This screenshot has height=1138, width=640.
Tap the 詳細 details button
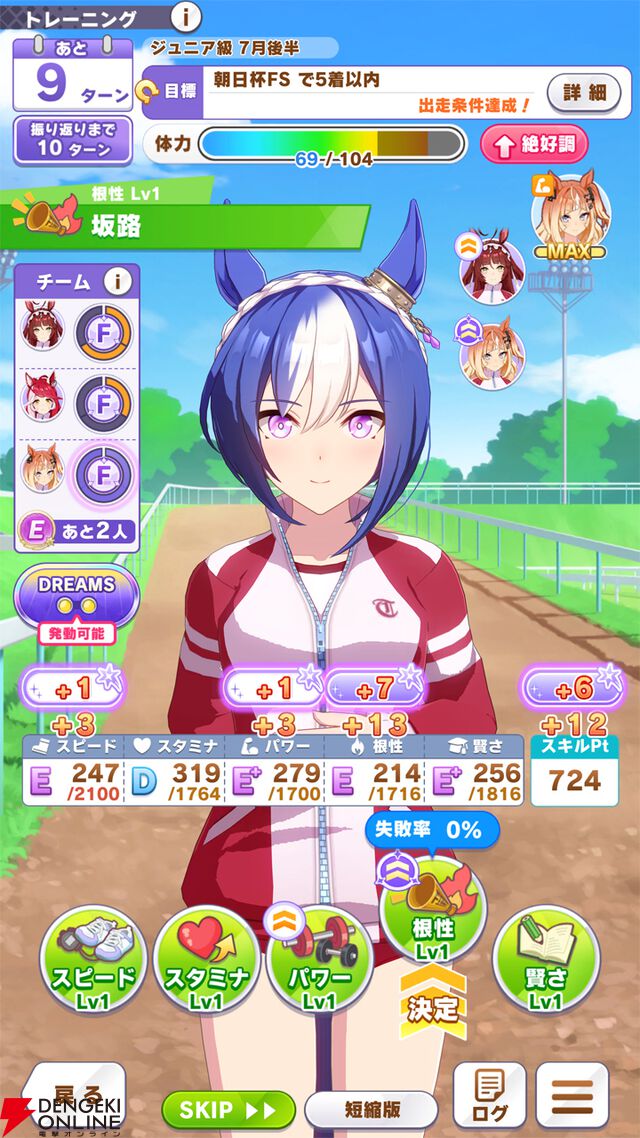tap(585, 93)
